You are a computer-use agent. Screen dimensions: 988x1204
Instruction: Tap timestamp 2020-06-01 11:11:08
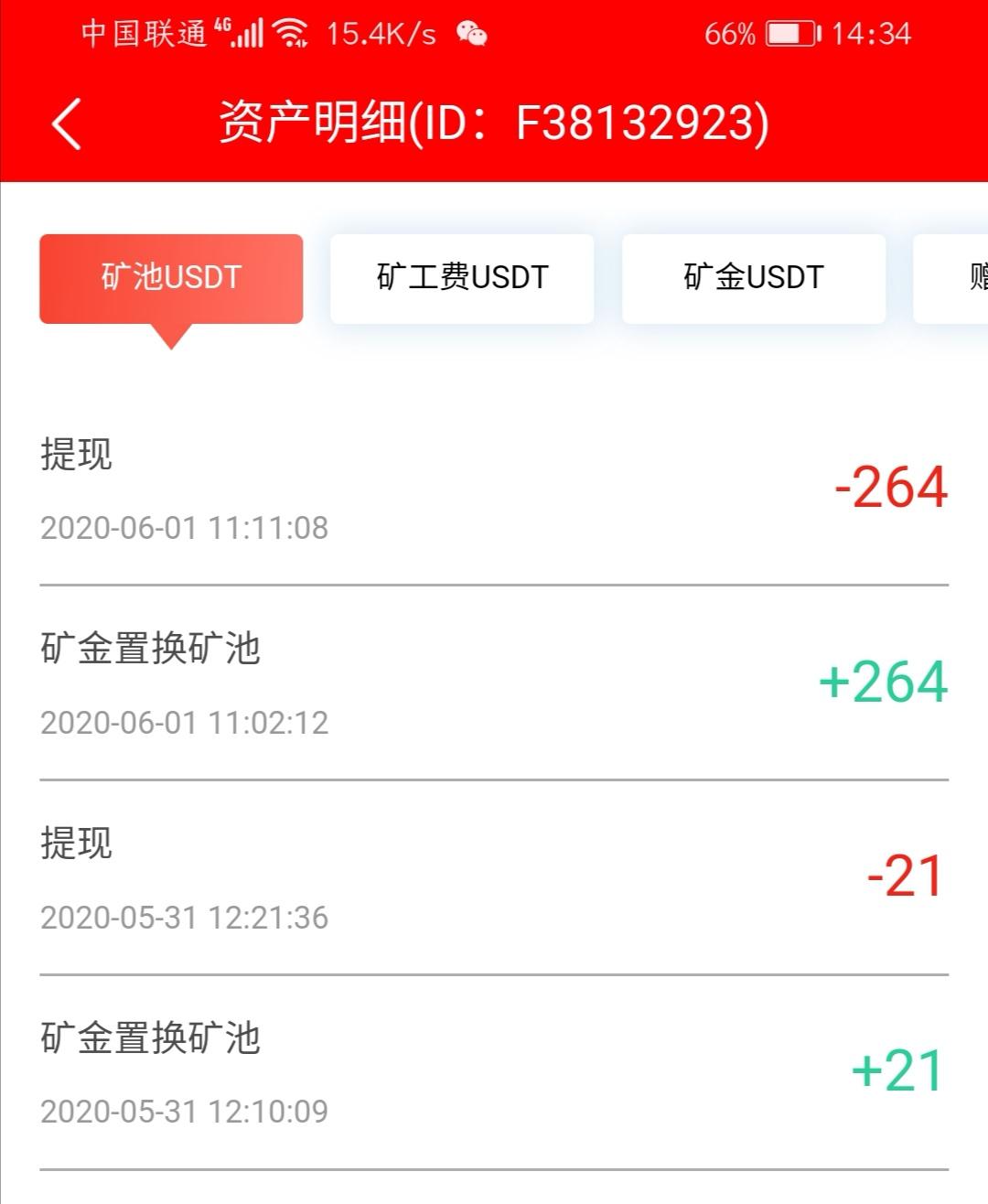(184, 527)
